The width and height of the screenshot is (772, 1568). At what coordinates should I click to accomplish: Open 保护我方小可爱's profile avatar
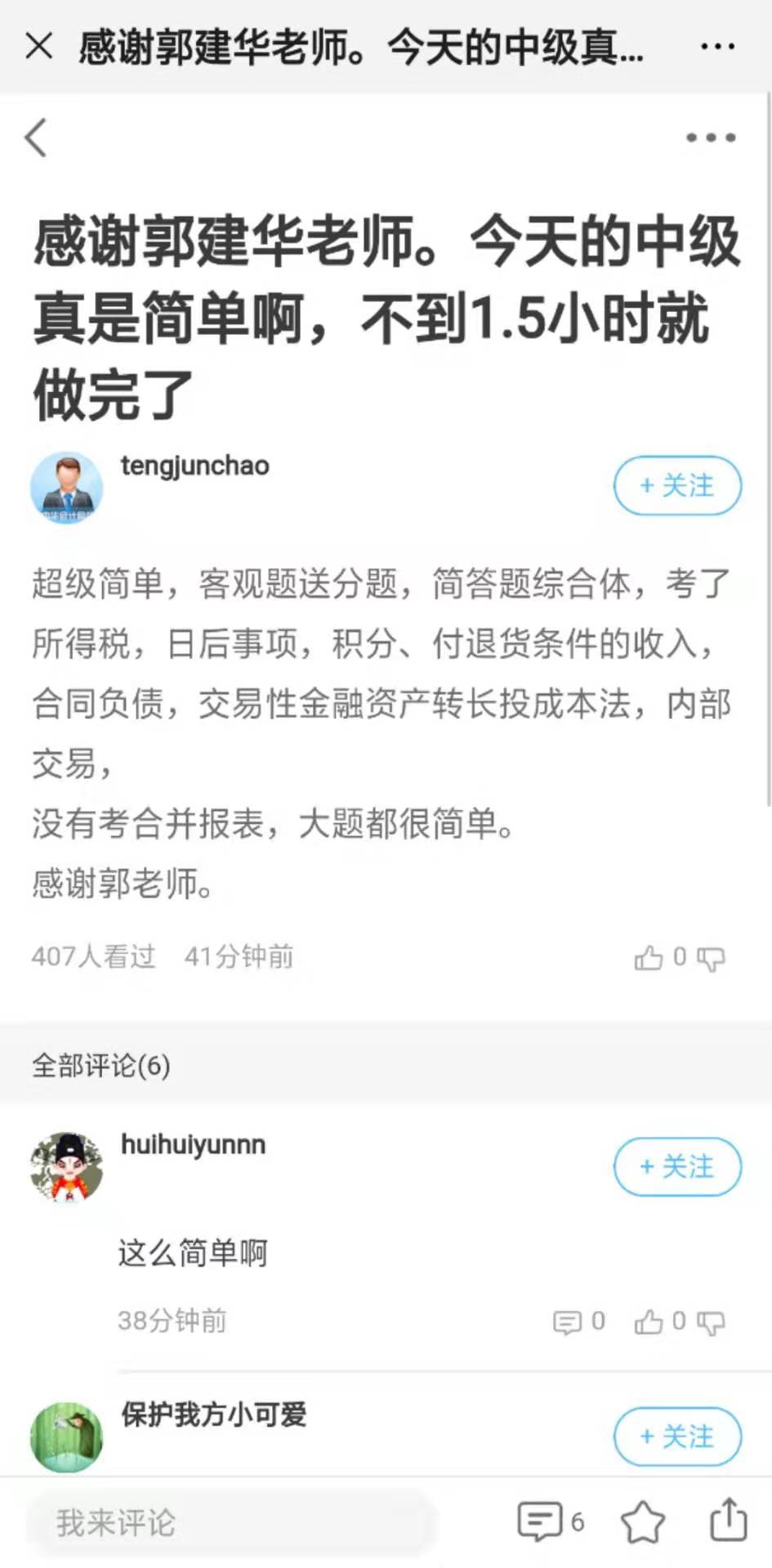click(x=66, y=1437)
